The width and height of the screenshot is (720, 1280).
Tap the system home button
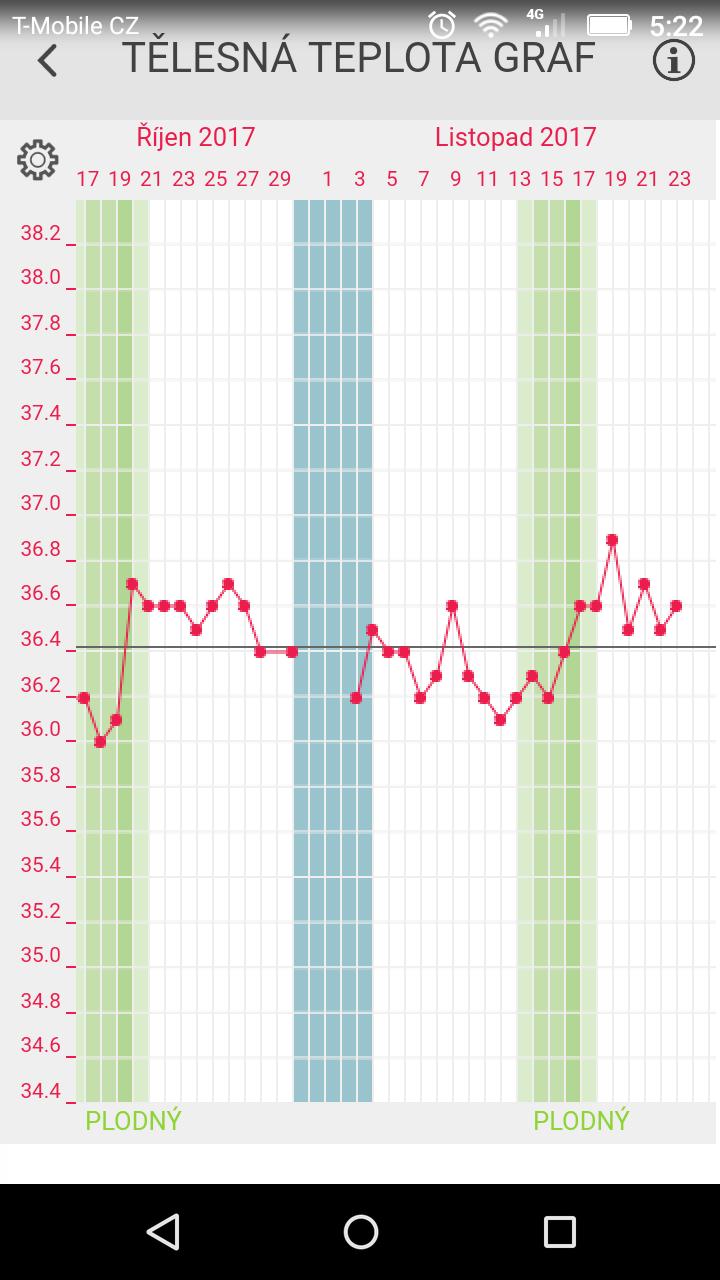click(x=360, y=1231)
